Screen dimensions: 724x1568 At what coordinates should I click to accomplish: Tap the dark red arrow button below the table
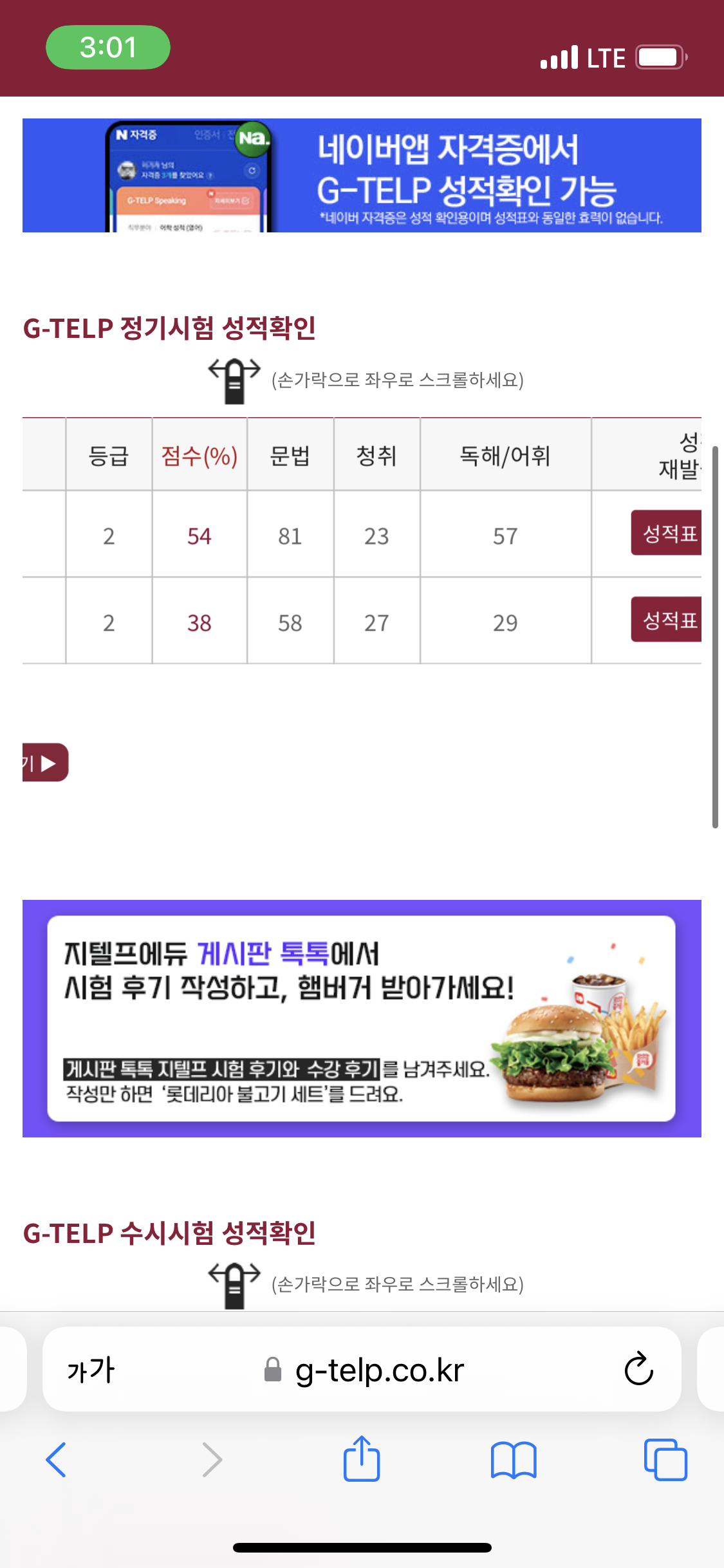click(45, 763)
